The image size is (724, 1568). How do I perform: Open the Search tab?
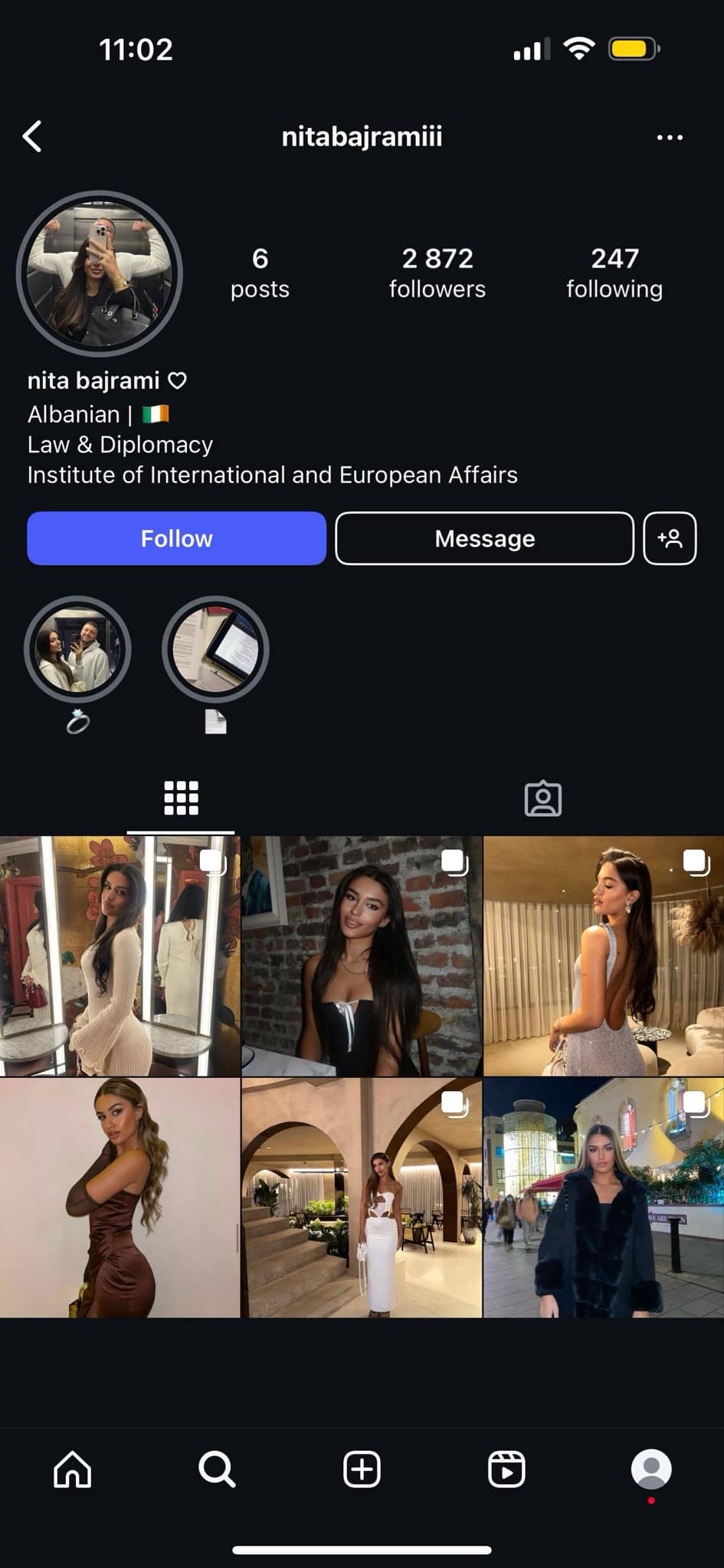pos(217,1469)
